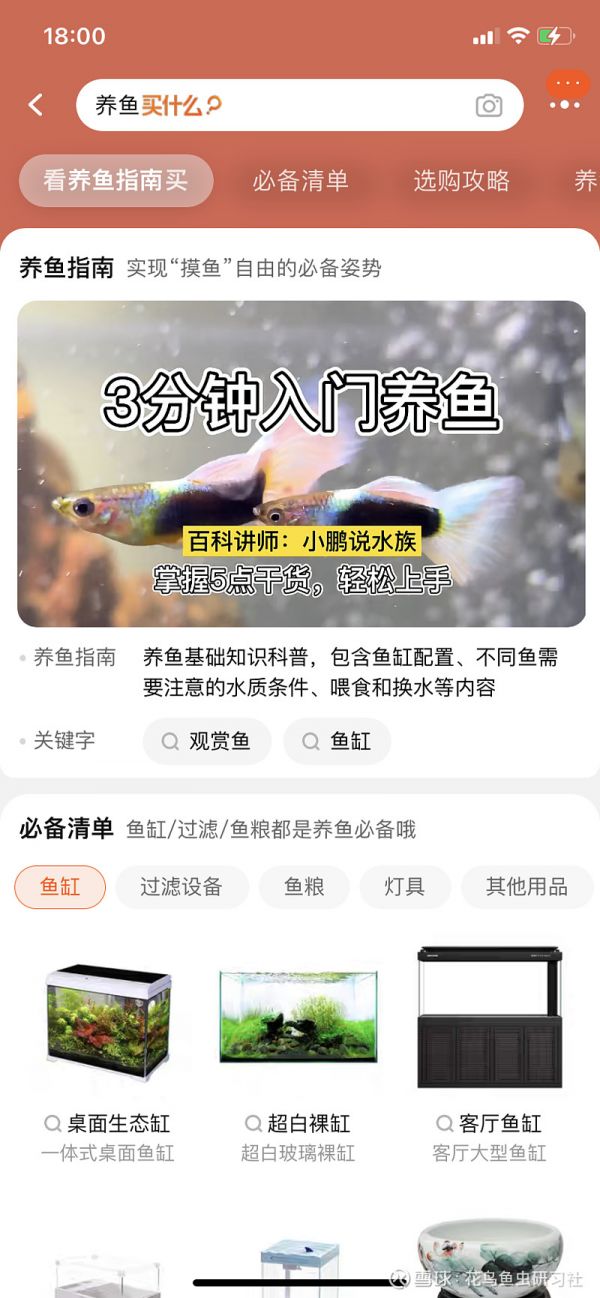Show the 鱼粮 category
600x1298 pixels.
pos(304,887)
